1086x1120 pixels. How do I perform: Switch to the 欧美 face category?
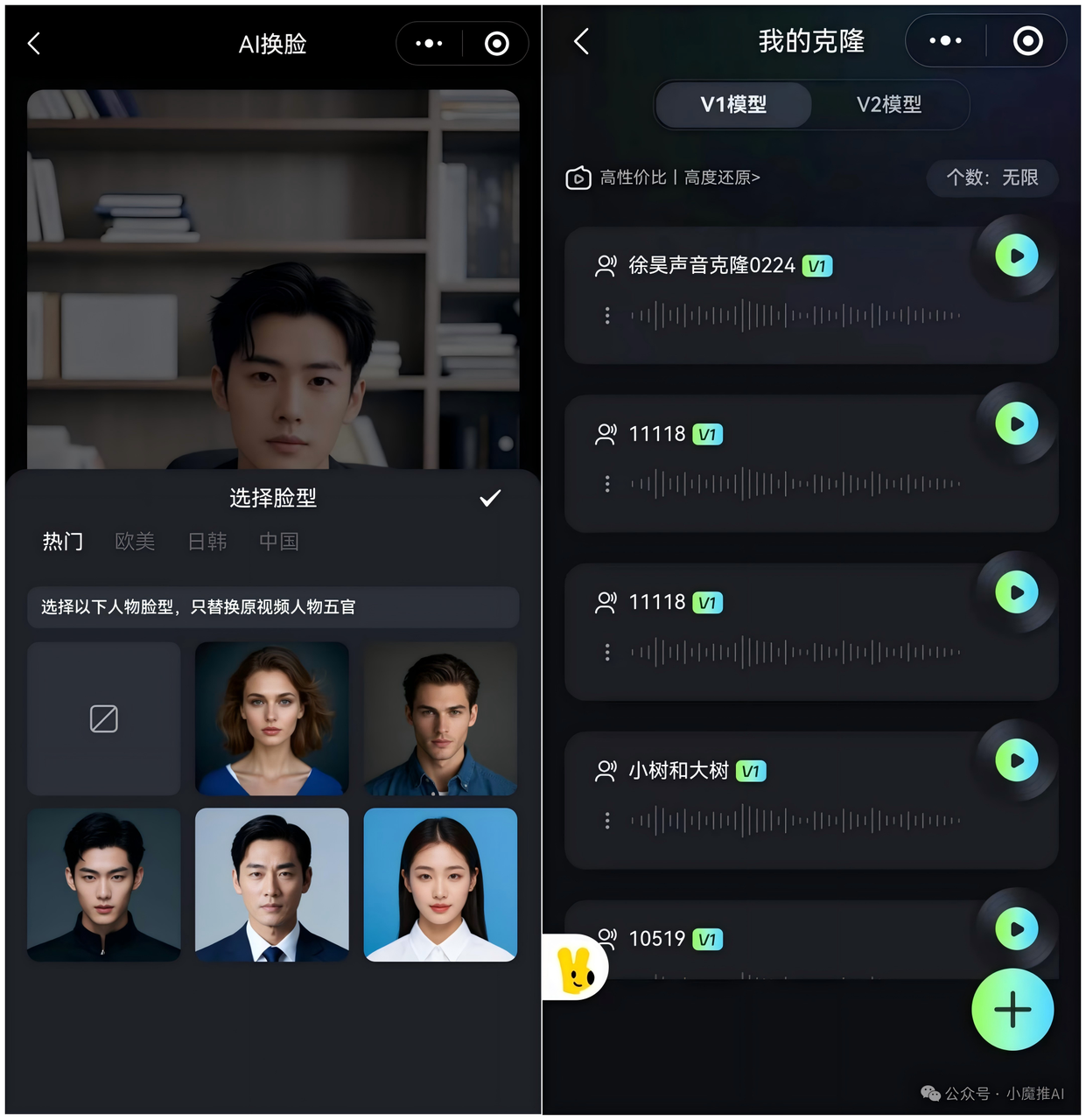coord(135,542)
